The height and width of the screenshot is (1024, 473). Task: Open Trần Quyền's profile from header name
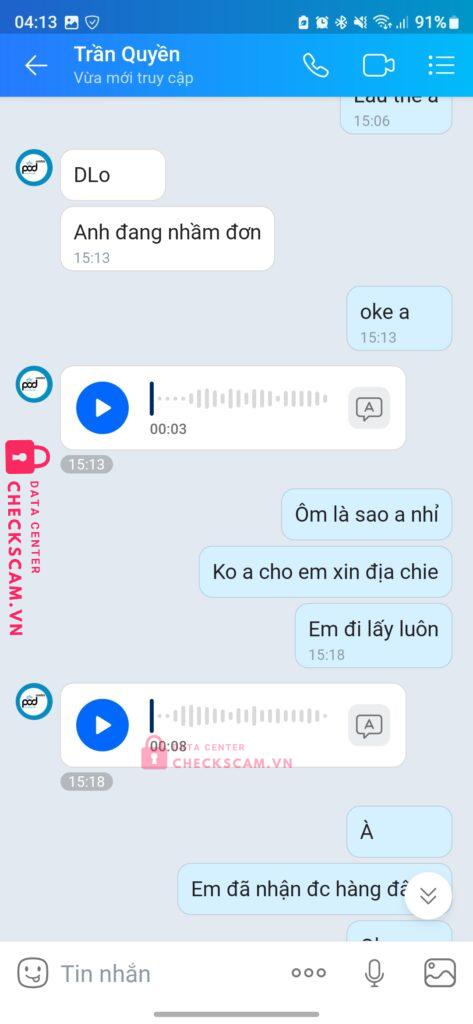pos(127,54)
